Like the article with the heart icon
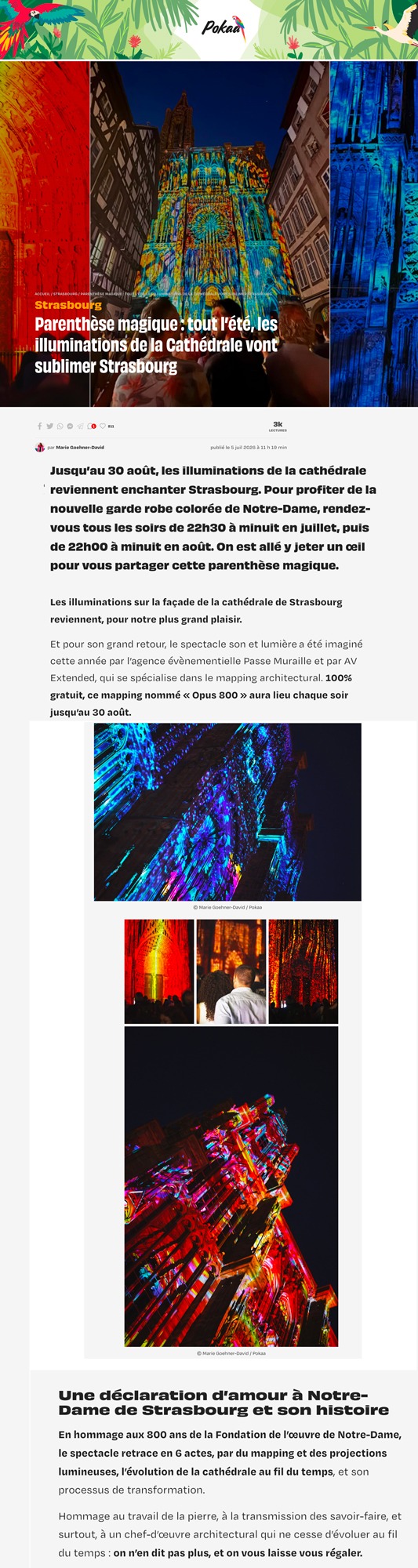 [103, 426]
